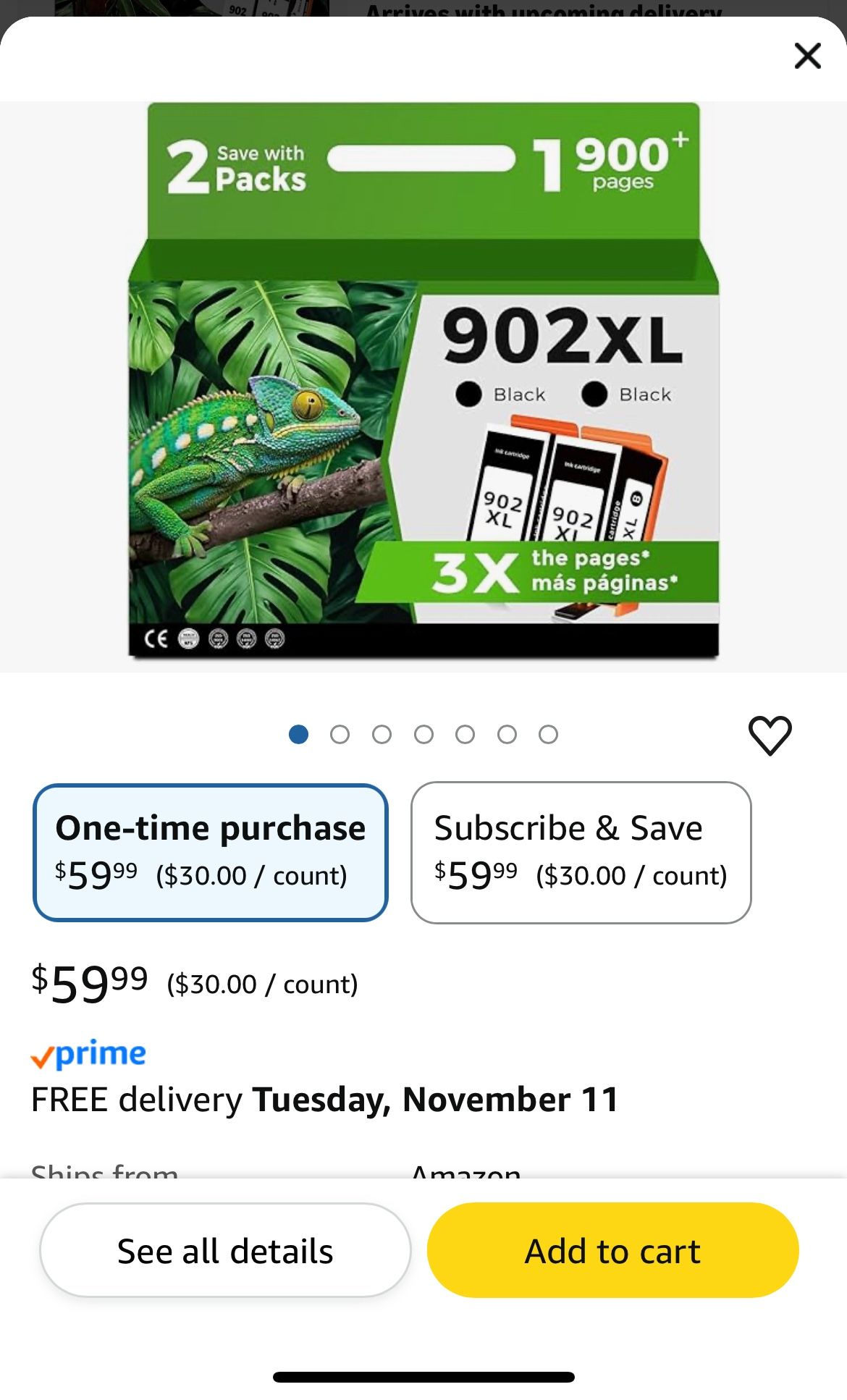Close the product quick-view sheet
Image resolution: width=847 pixels, height=1400 pixels.
pos(807,56)
